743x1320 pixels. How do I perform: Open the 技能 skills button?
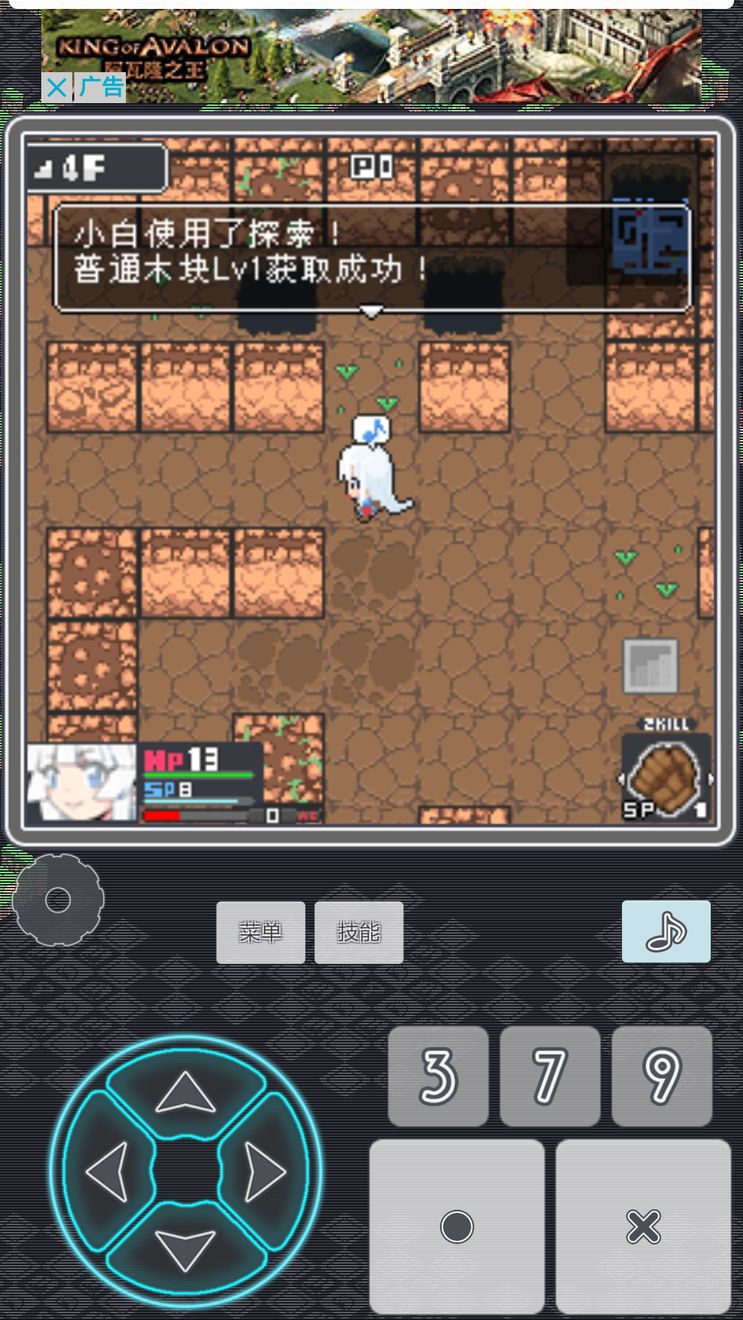tap(358, 932)
